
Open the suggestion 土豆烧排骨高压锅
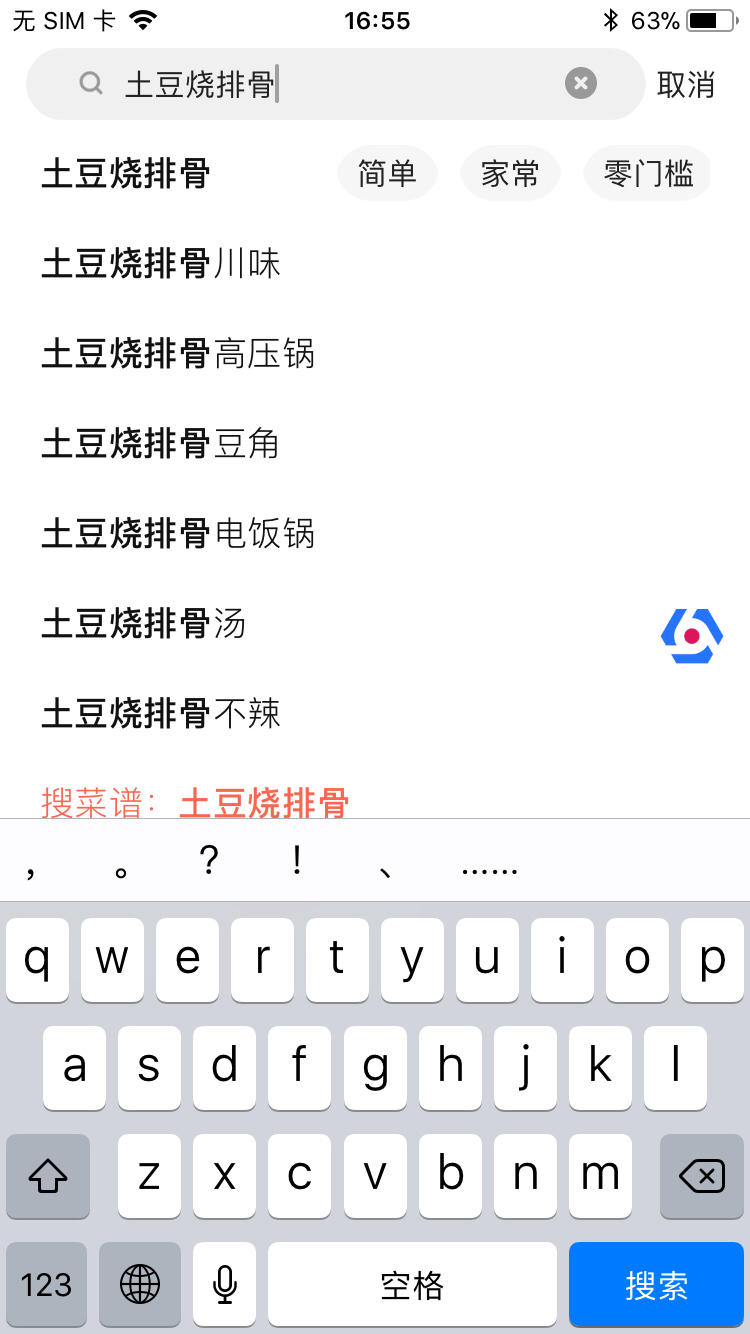pyautogui.click(x=178, y=354)
